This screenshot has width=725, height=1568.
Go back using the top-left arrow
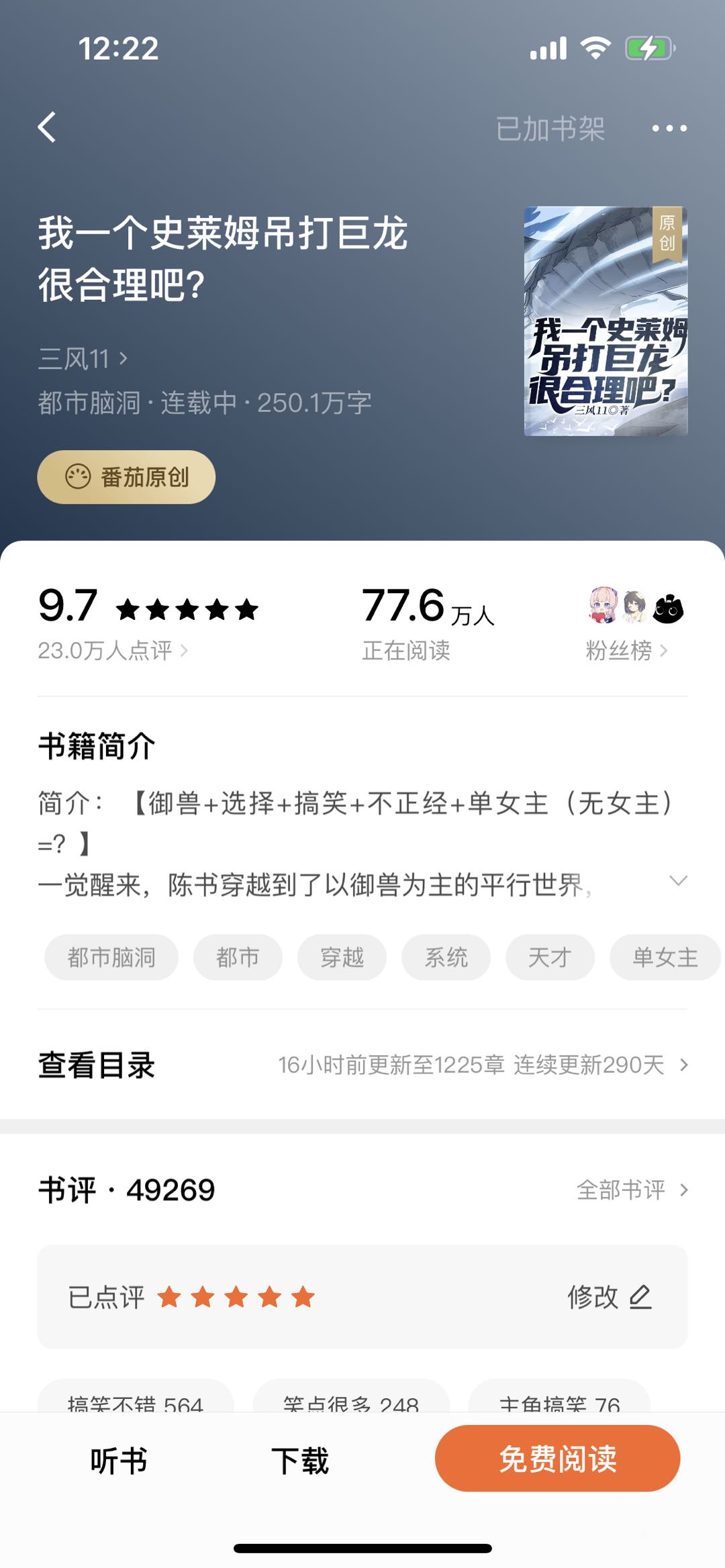pos(47,127)
